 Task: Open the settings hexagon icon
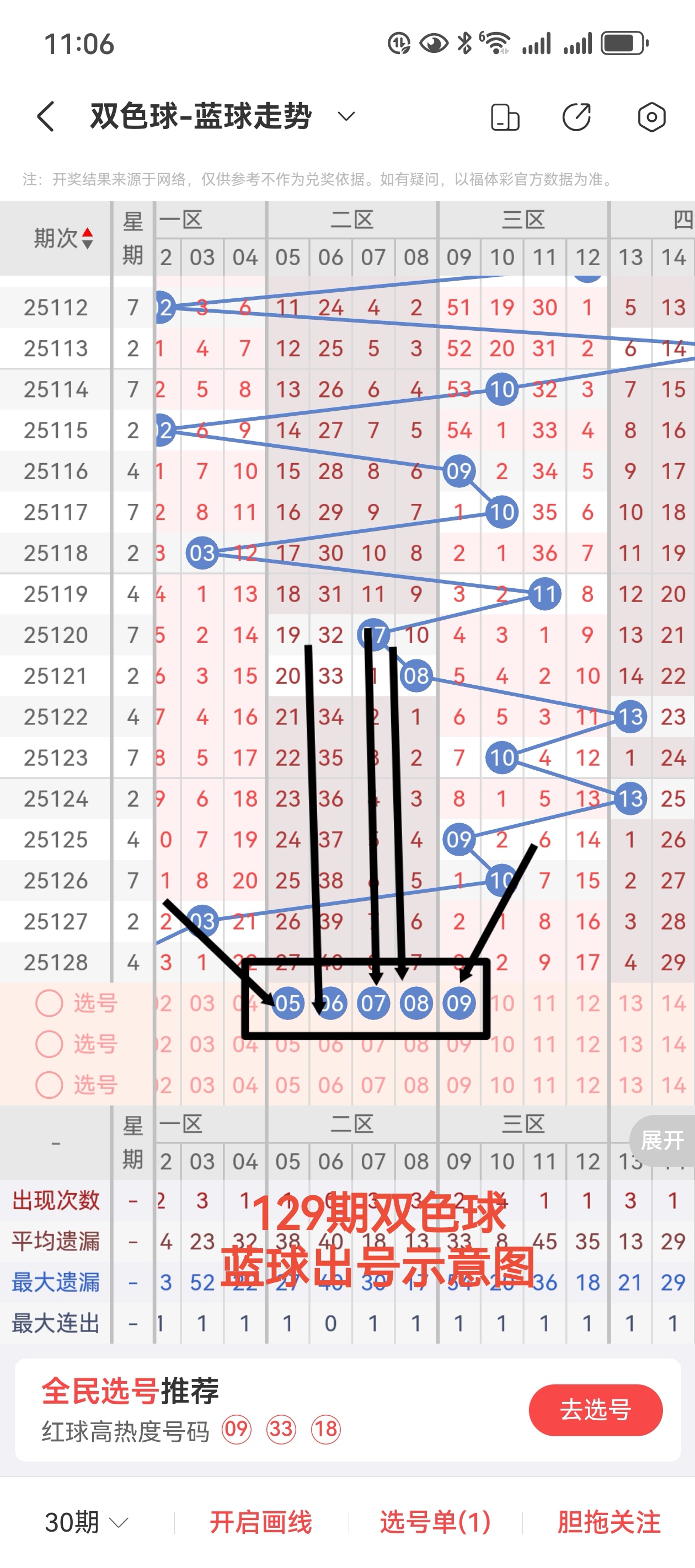pyautogui.click(x=651, y=116)
